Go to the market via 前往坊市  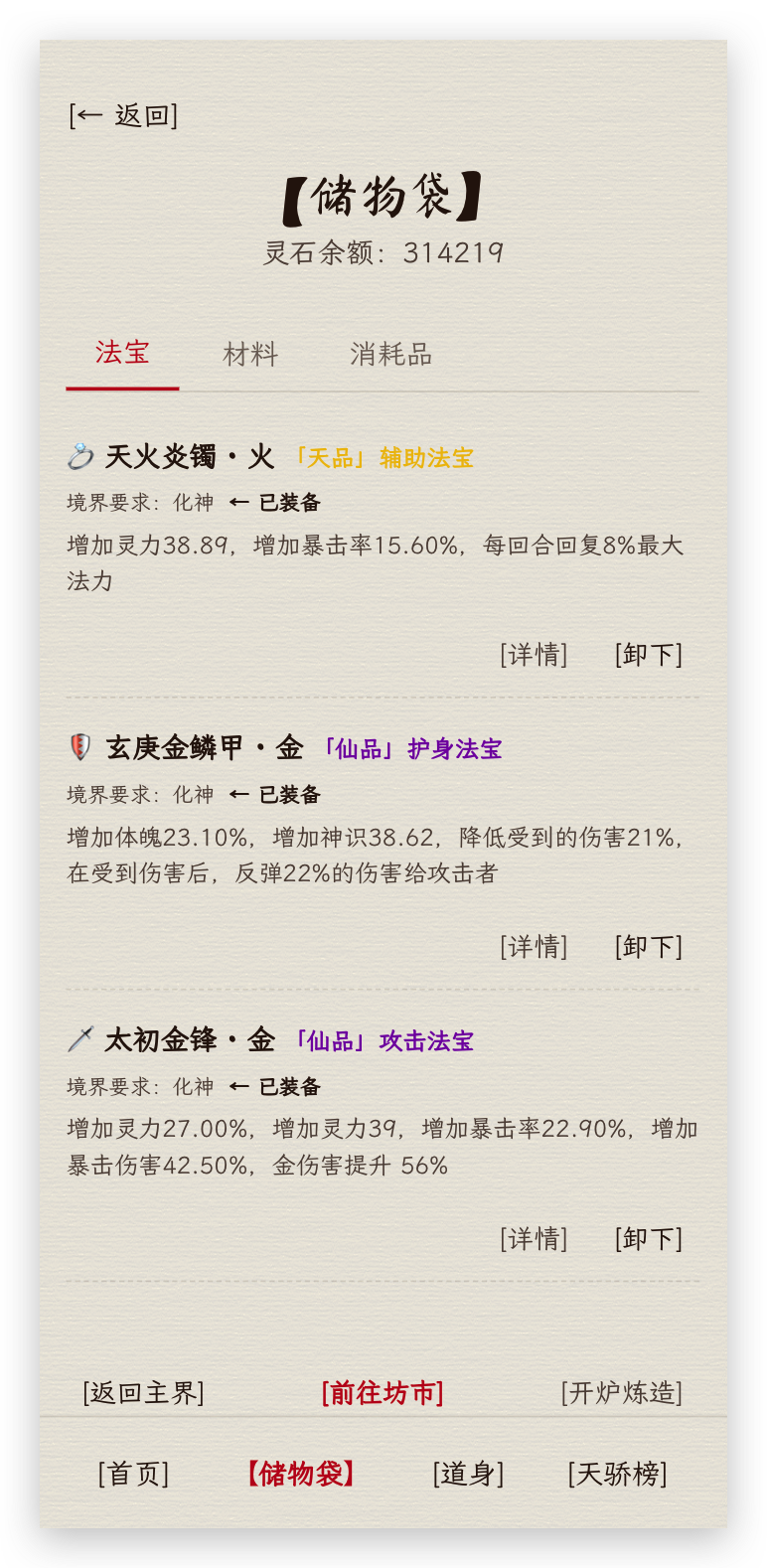pos(383,1393)
